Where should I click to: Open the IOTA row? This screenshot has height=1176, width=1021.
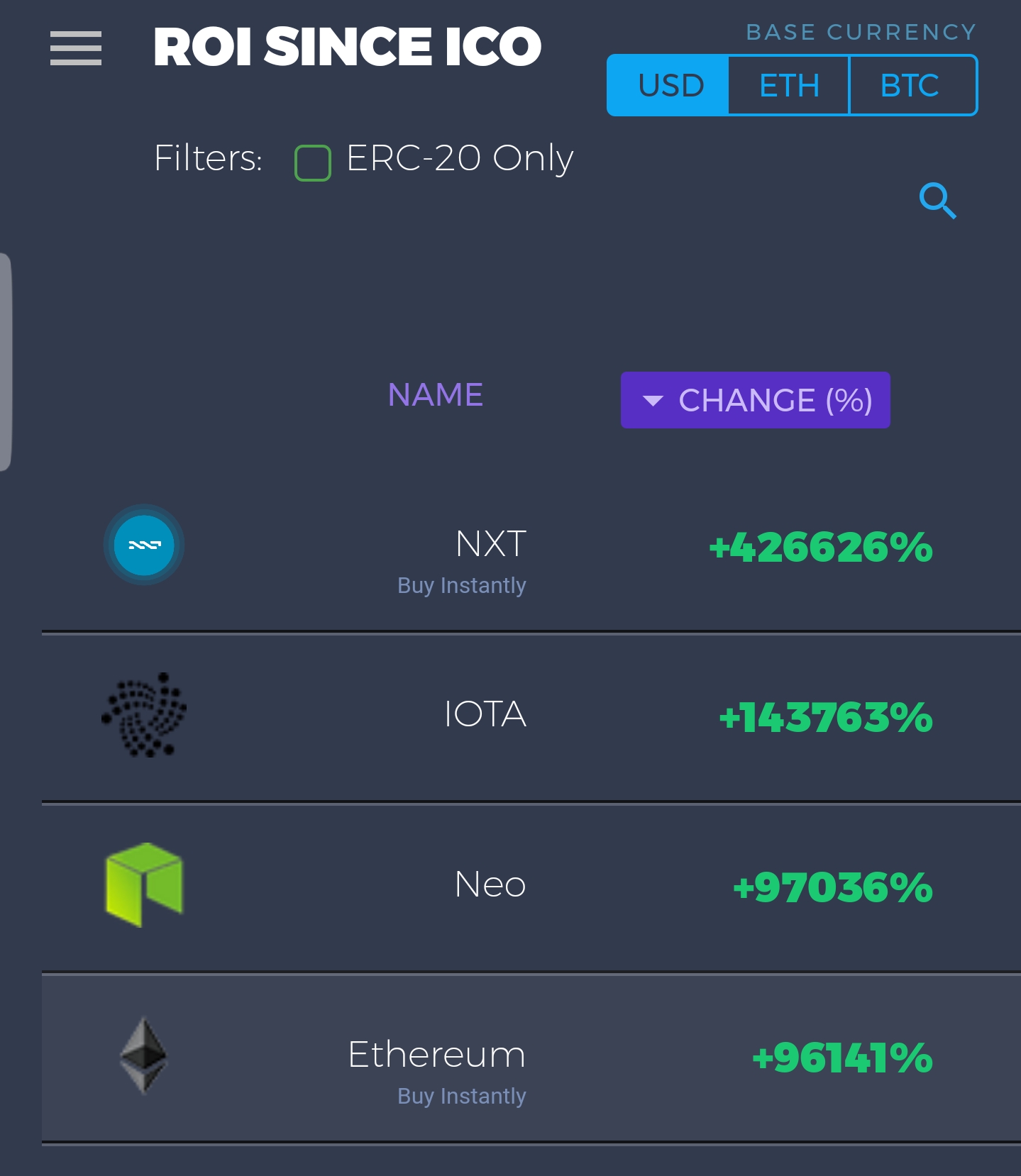click(x=485, y=714)
